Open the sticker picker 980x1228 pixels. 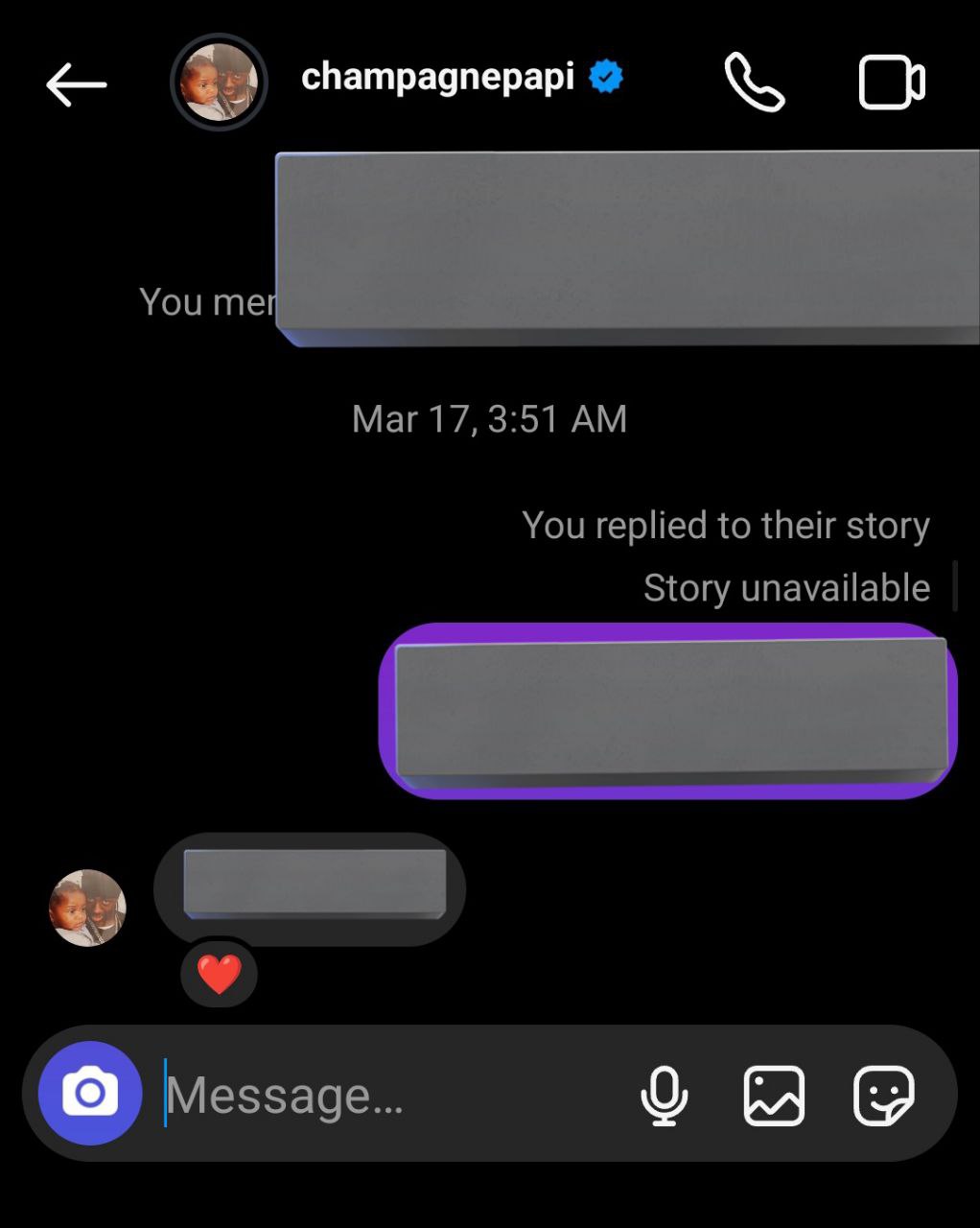(883, 1095)
